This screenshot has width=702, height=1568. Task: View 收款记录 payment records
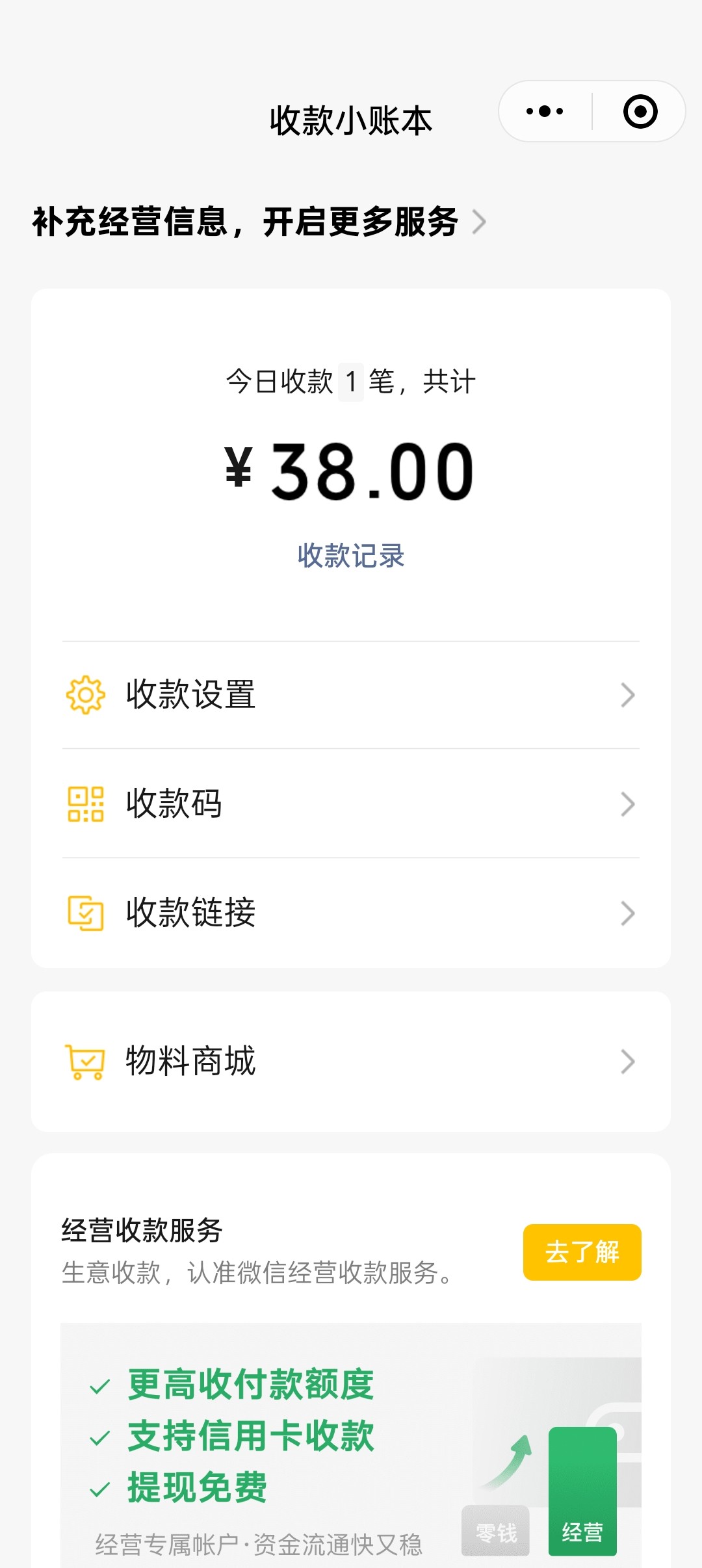tap(351, 556)
